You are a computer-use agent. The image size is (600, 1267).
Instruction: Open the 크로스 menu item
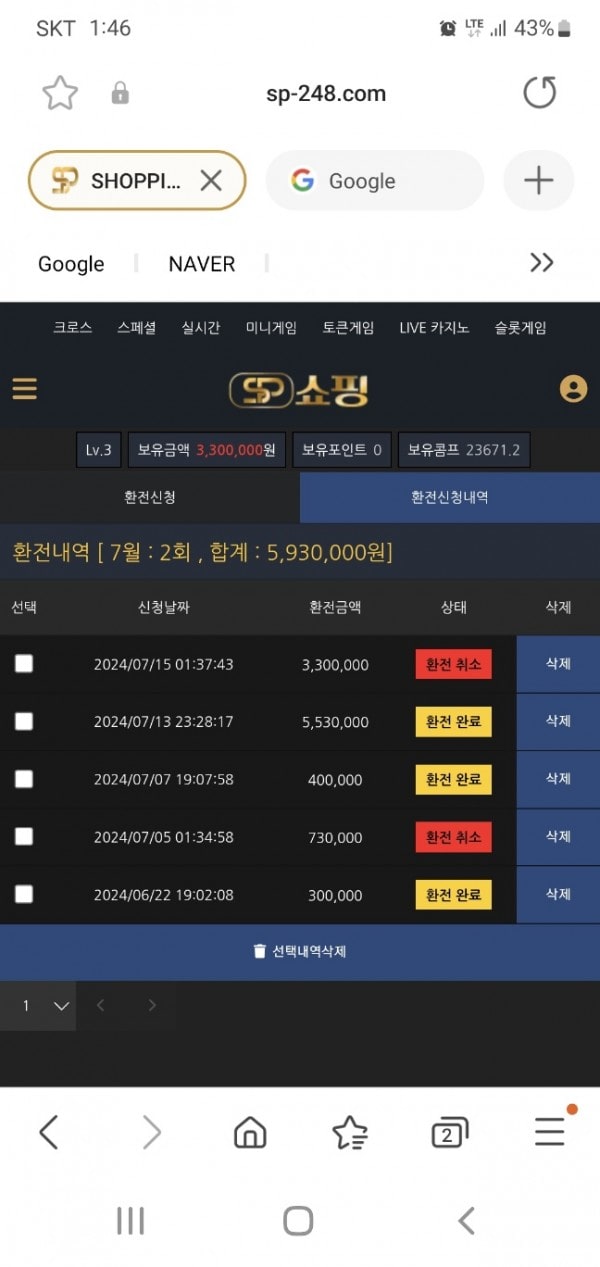73,327
